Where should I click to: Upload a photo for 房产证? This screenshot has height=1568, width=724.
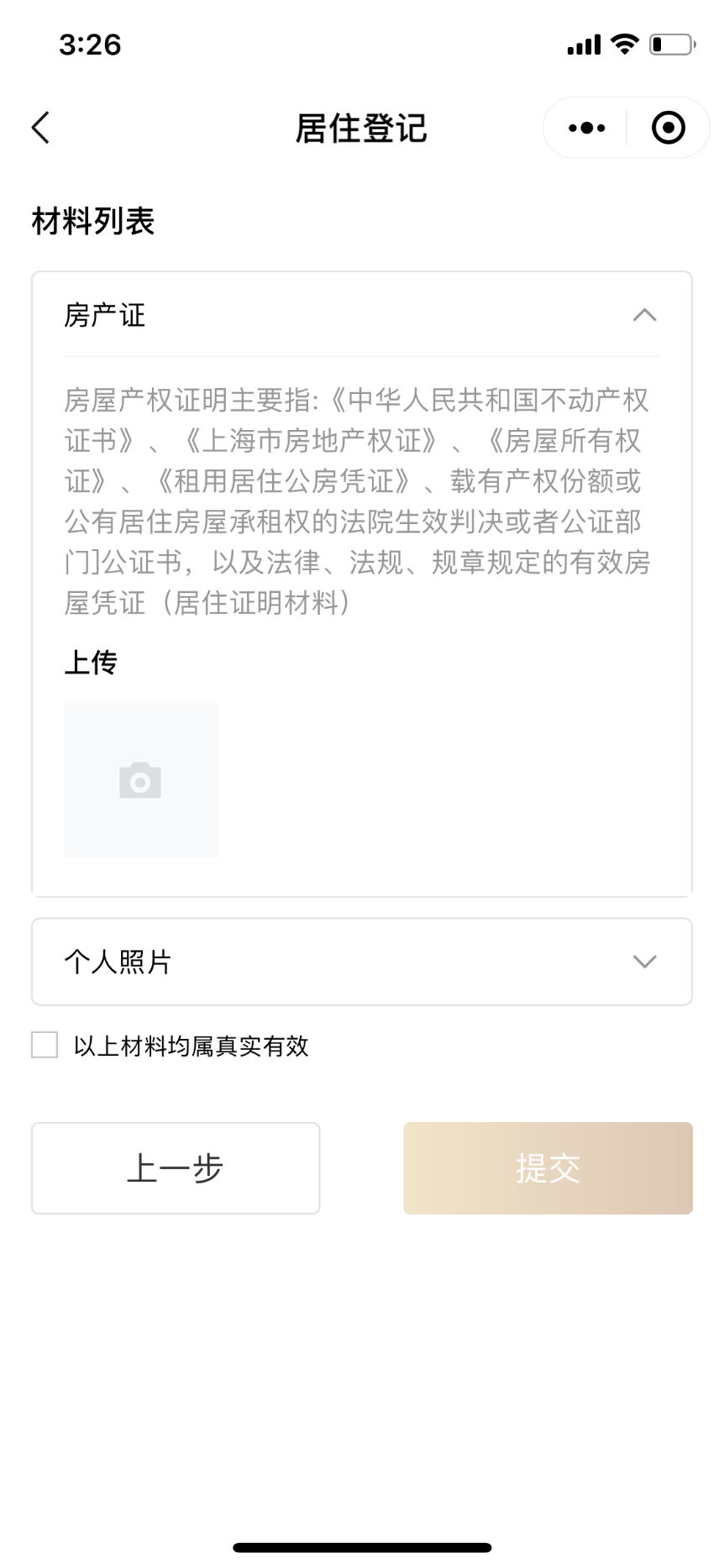(141, 780)
